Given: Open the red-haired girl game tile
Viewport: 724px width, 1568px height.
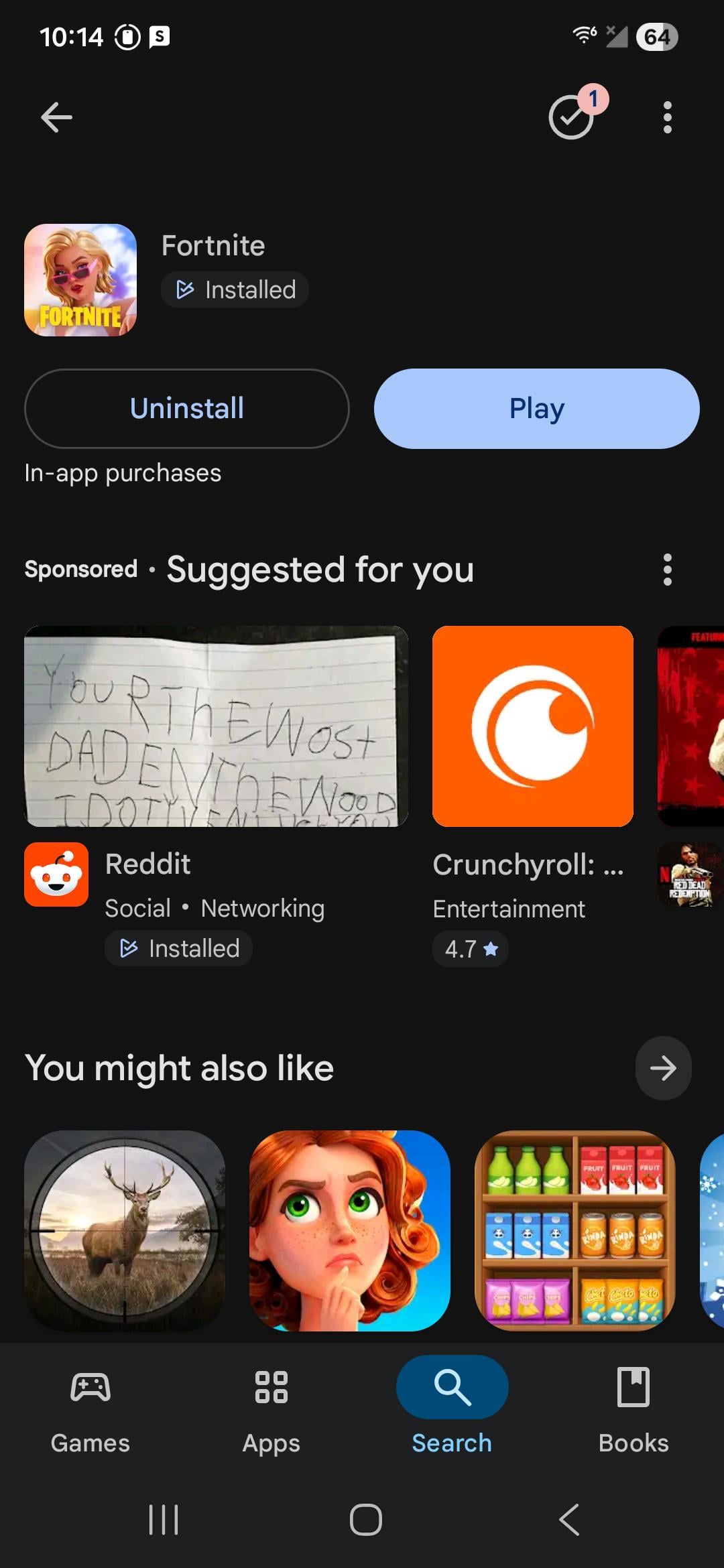Looking at the screenshot, I should pos(350,1230).
